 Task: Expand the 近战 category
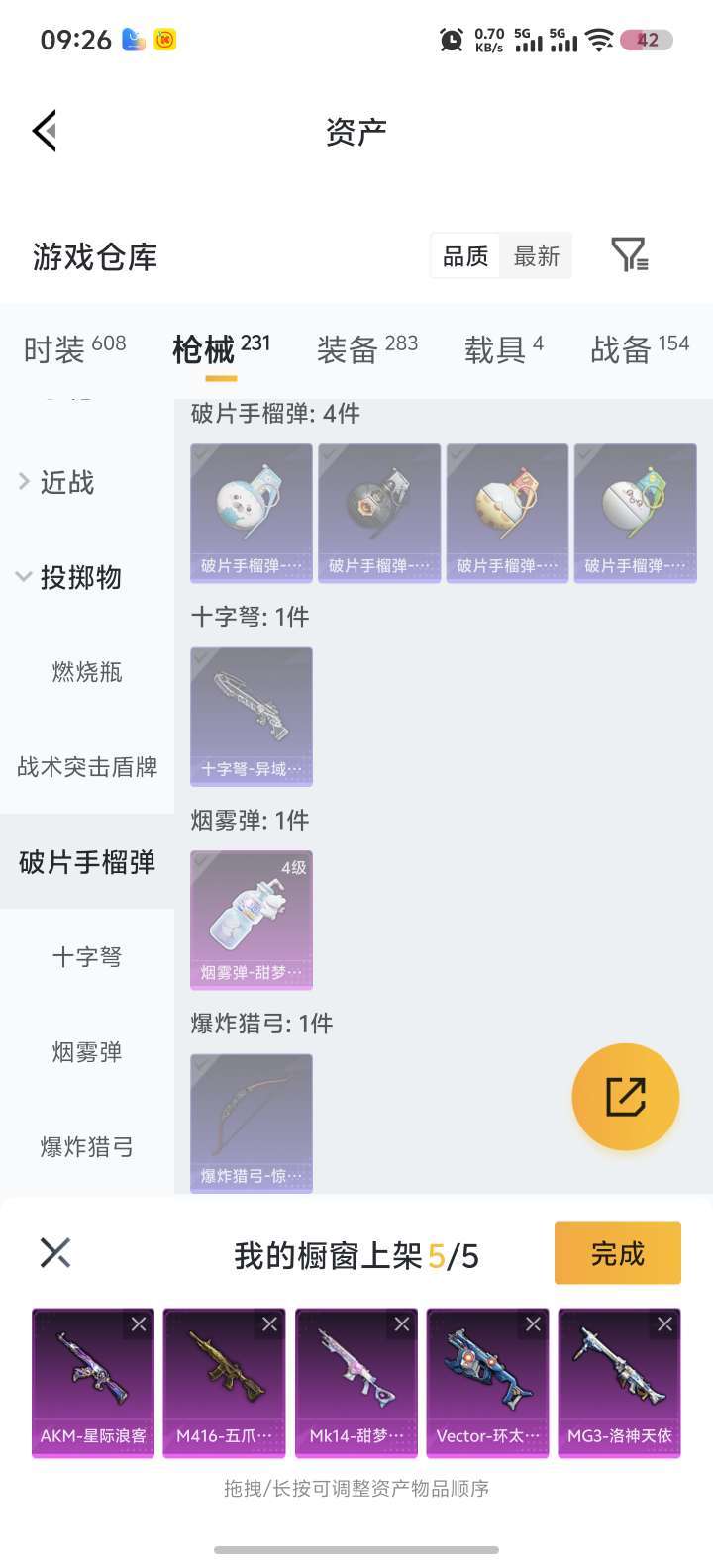[65, 482]
